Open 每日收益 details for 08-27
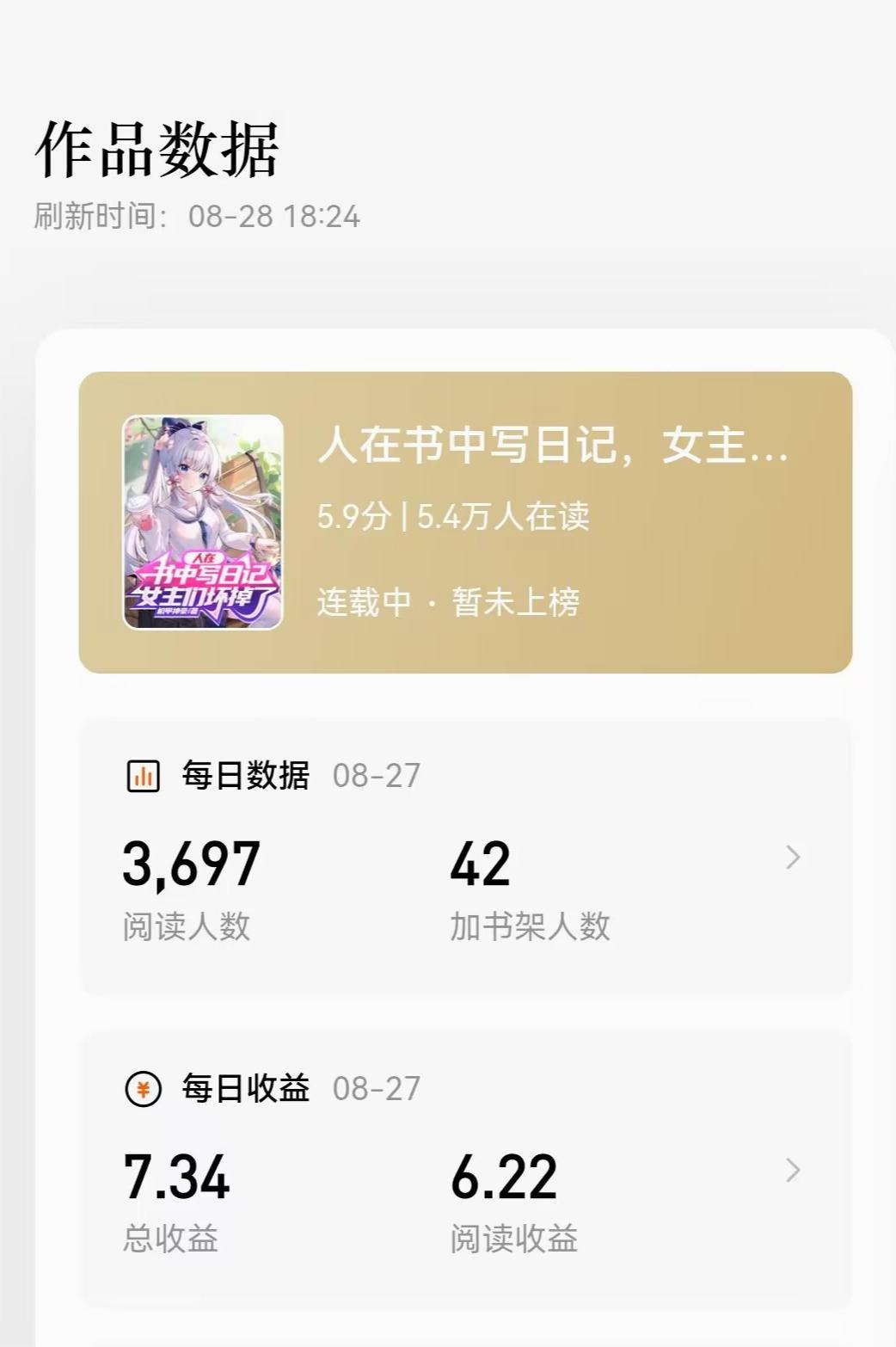 [x=793, y=1171]
